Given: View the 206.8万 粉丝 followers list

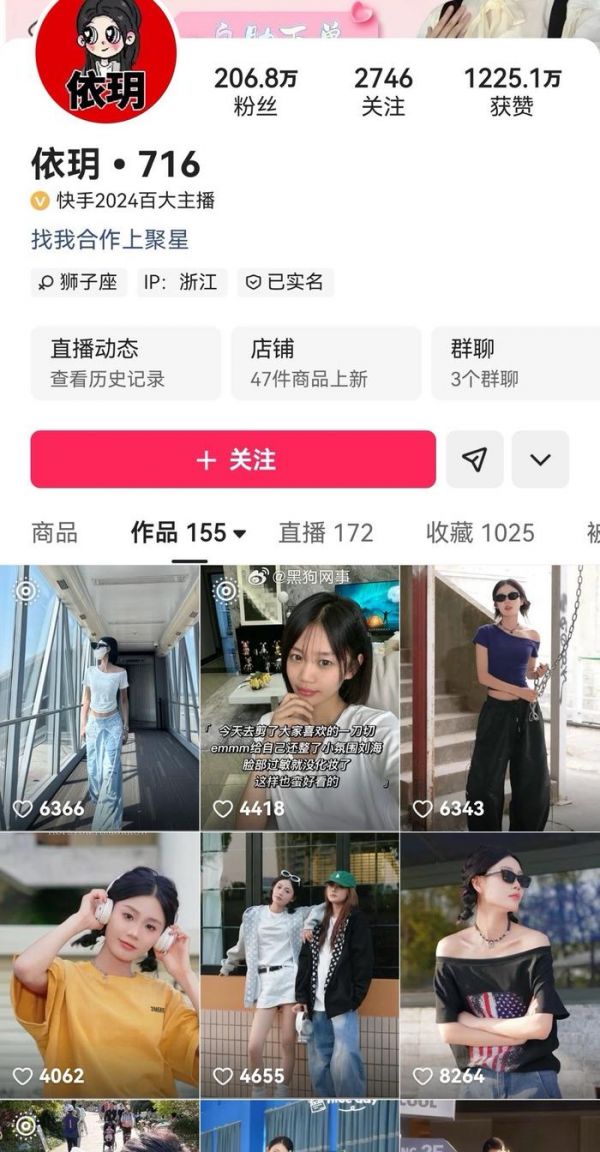Looking at the screenshot, I should [x=255, y=92].
